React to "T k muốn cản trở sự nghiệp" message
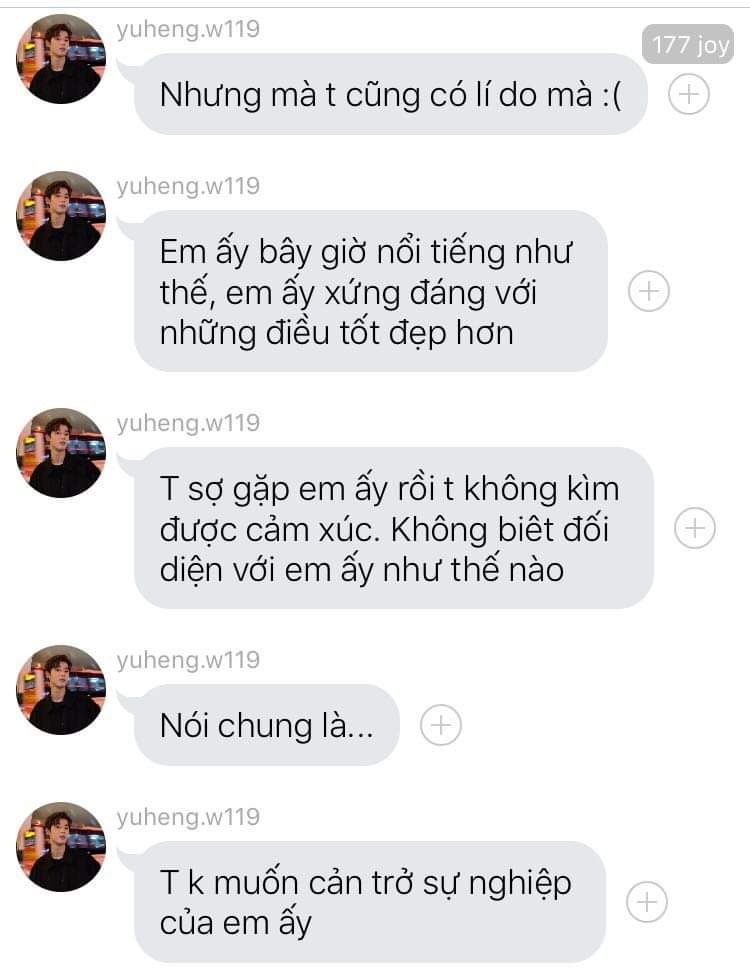 [x=647, y=902]
